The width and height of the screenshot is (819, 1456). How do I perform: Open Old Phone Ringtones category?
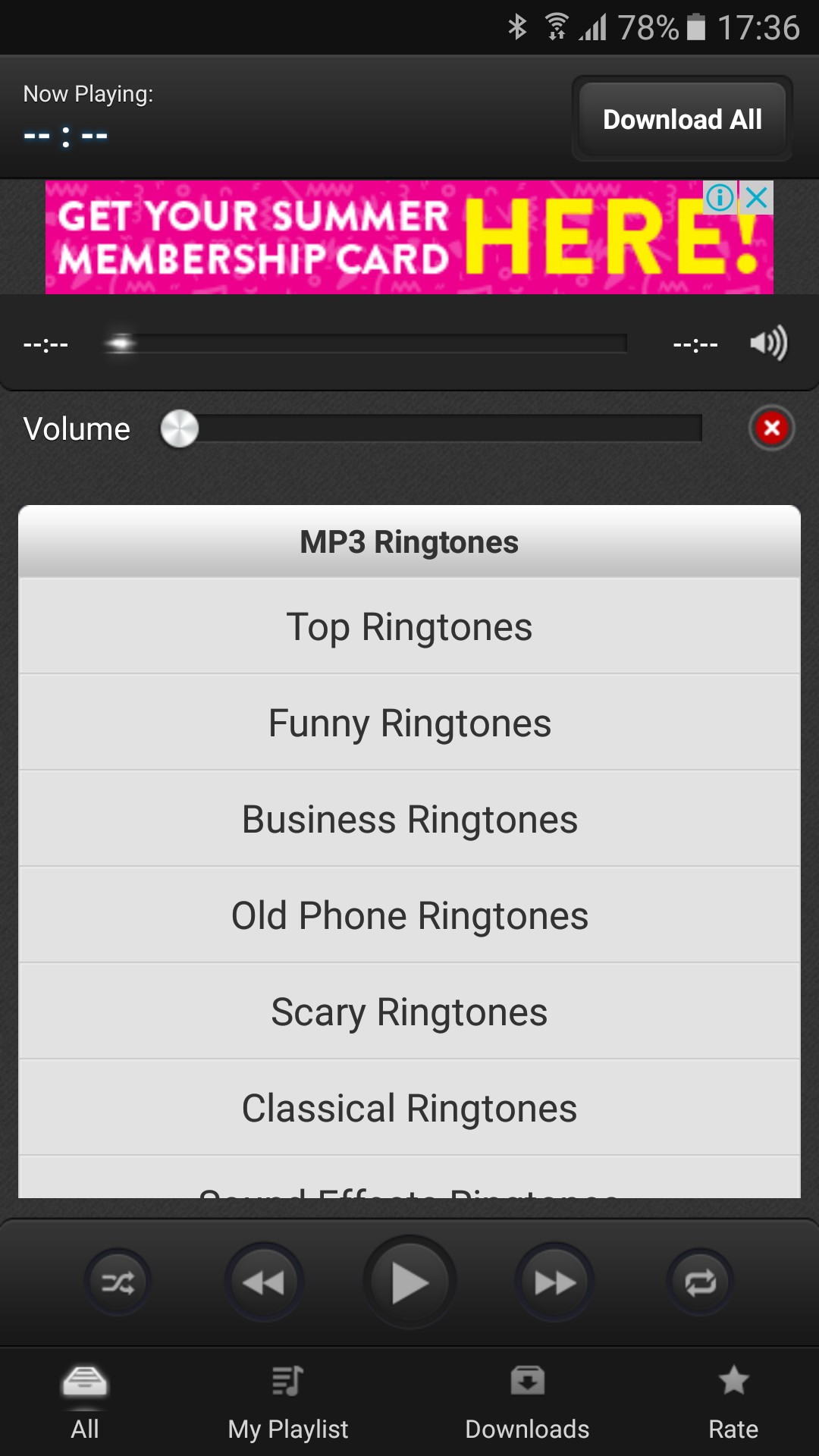[x=409, y=915]
